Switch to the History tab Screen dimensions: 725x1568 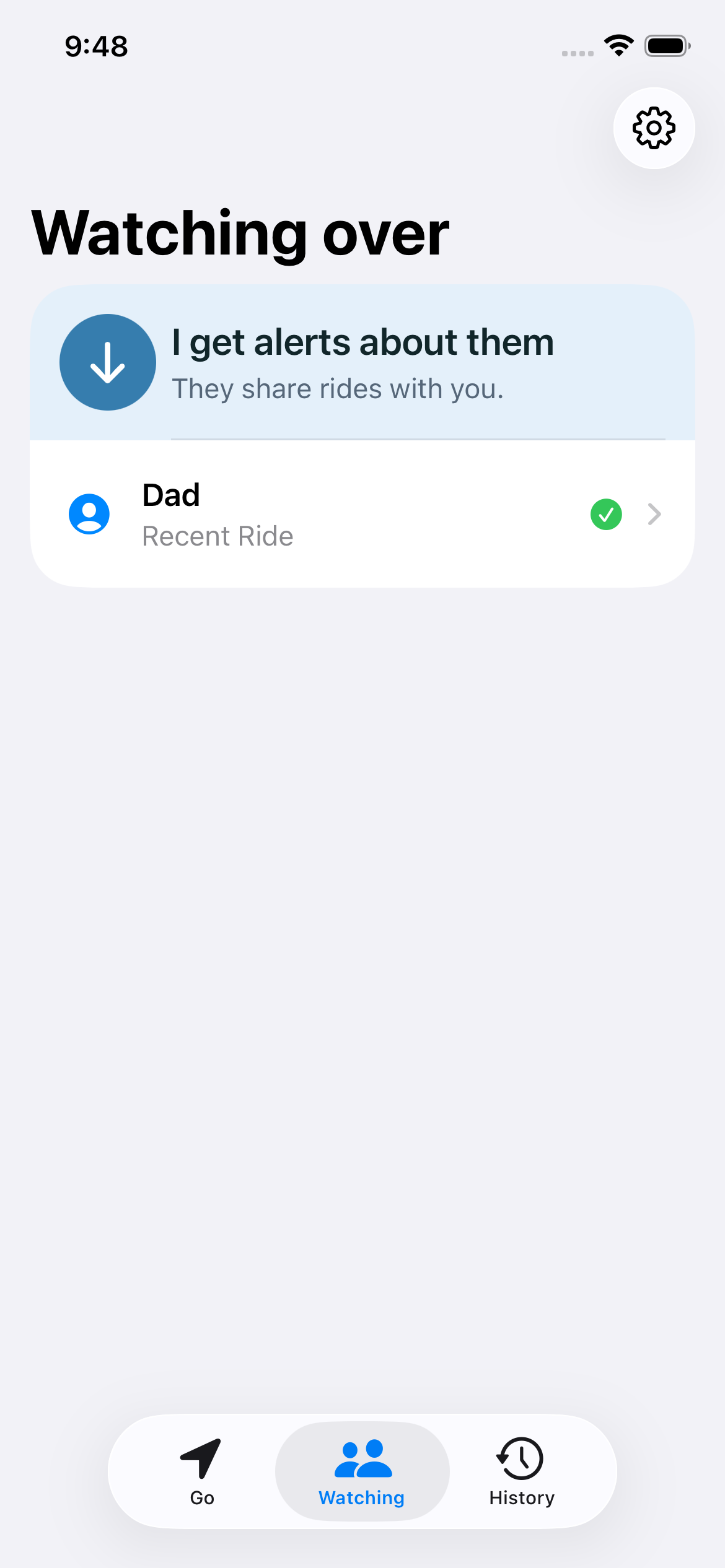[x=522, y=1471]
